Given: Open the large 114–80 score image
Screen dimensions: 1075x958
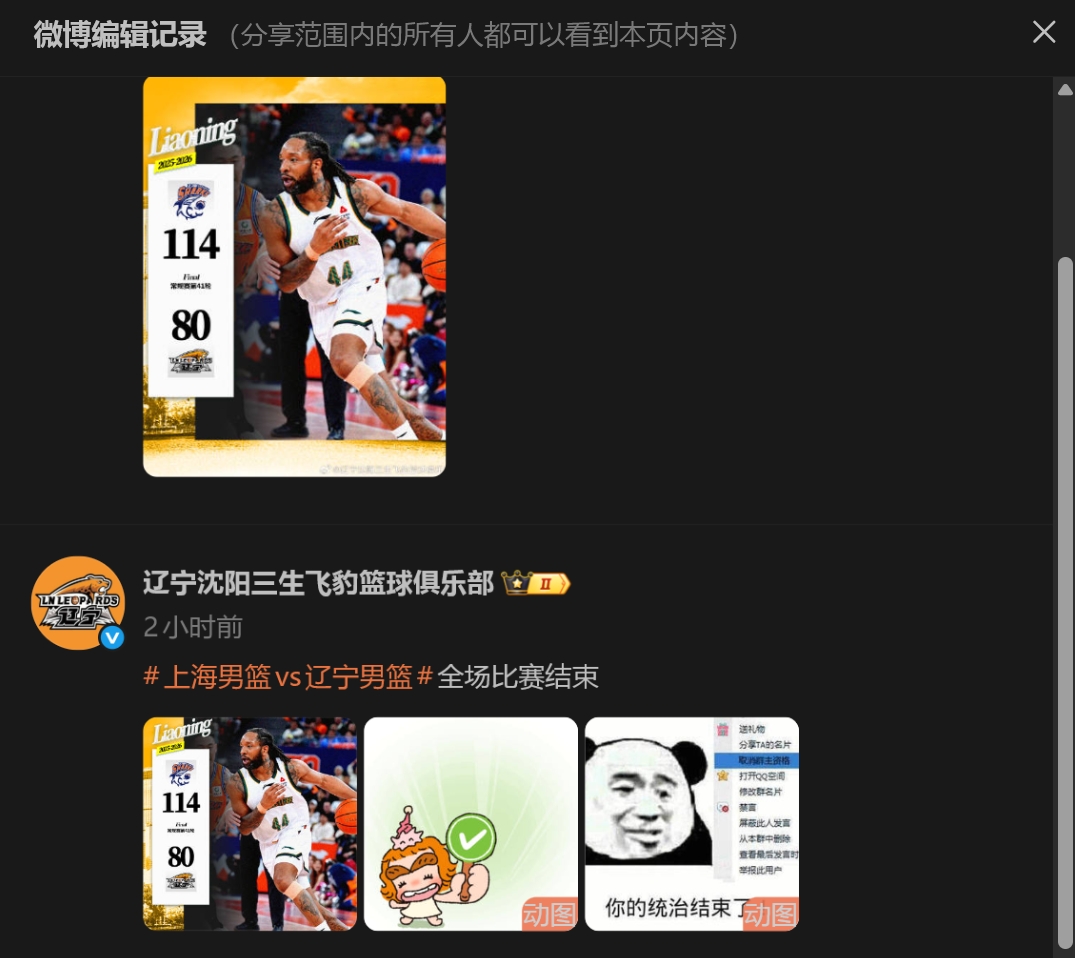Looking at the screenshot, I should pos(294,276).
